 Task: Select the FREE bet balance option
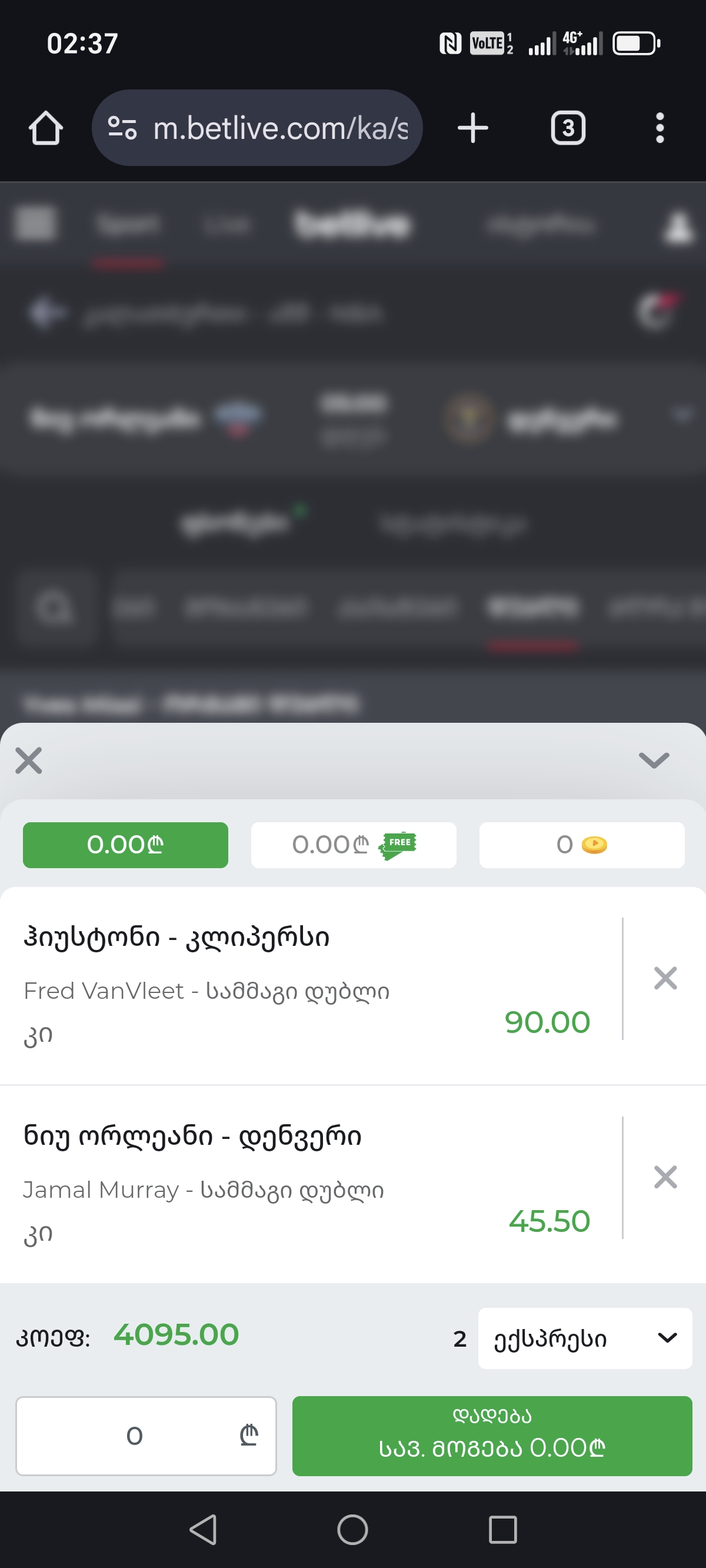pos(353,844)
